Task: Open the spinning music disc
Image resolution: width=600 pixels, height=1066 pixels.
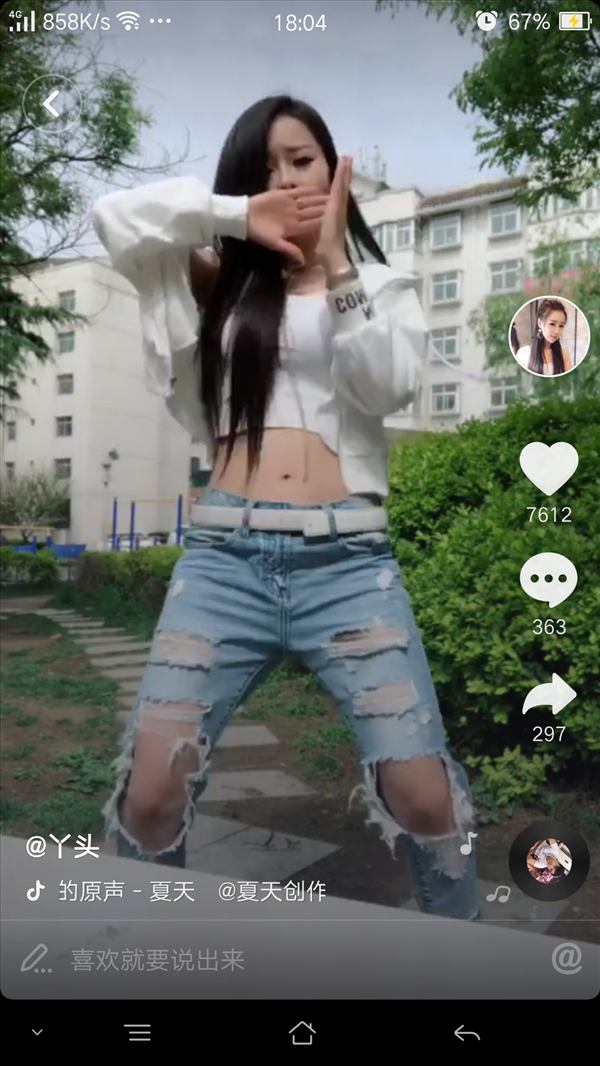Action: 549,860
